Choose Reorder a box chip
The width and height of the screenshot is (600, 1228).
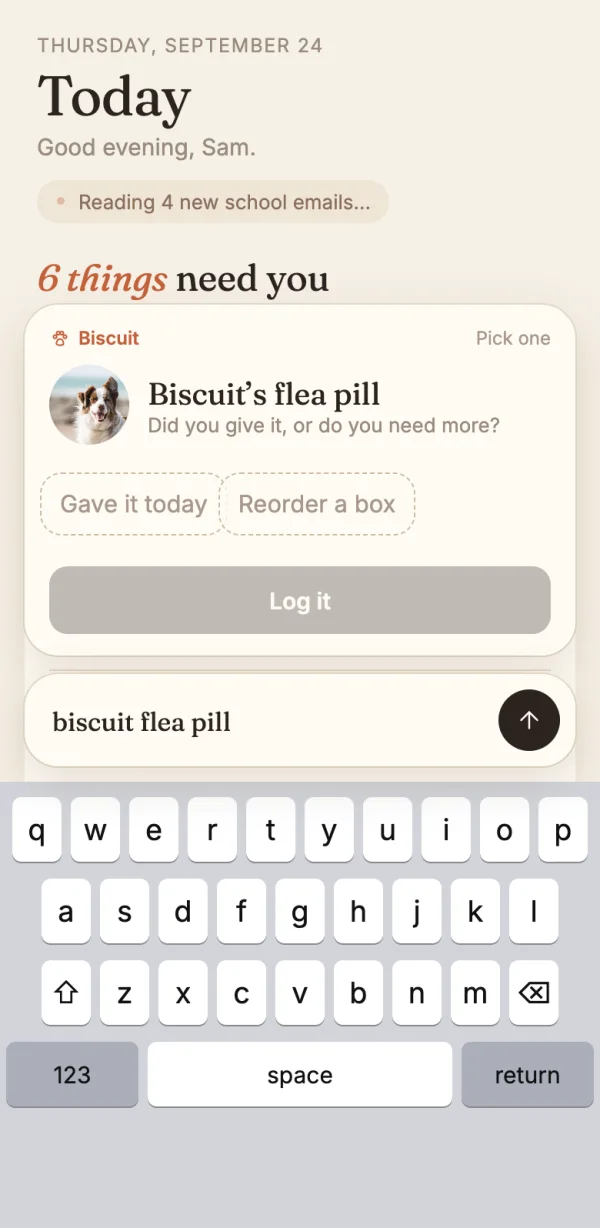pyautogui.click(x=317, y=504)
